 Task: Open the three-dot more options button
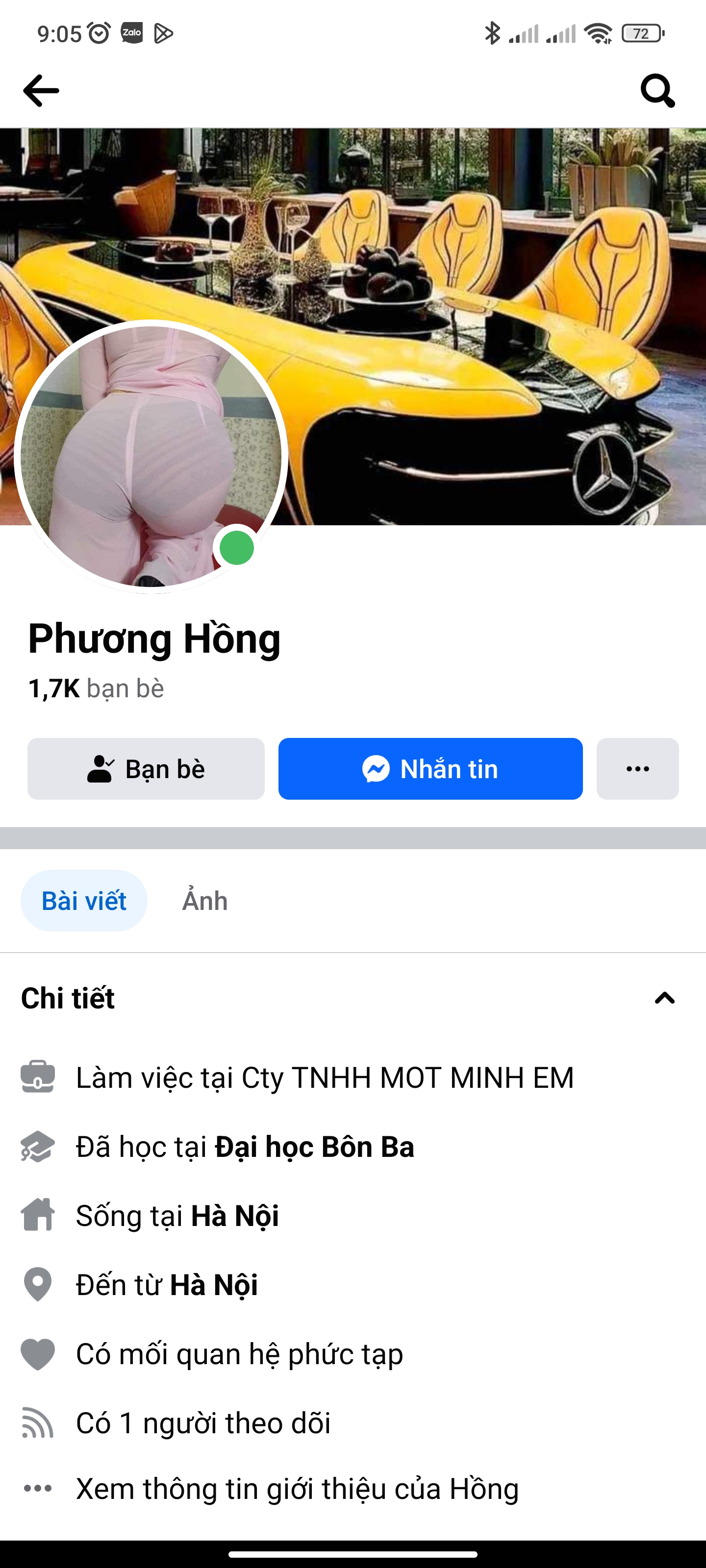(x=637, y=769)
